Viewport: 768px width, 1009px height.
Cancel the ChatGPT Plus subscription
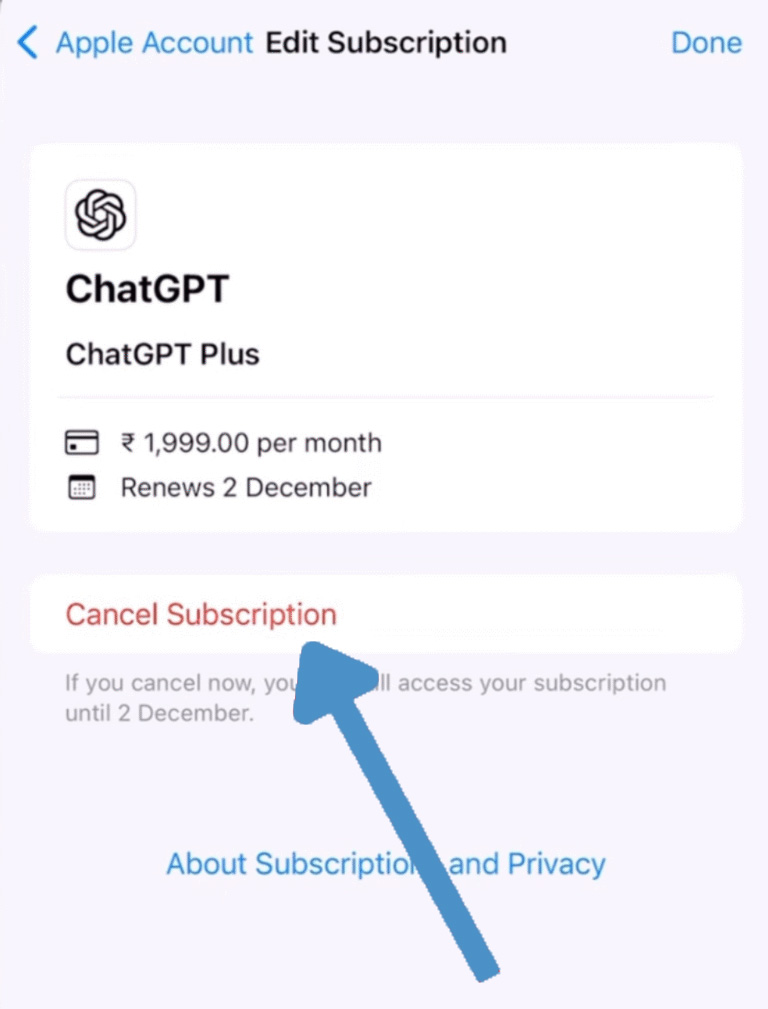point(201,614)
